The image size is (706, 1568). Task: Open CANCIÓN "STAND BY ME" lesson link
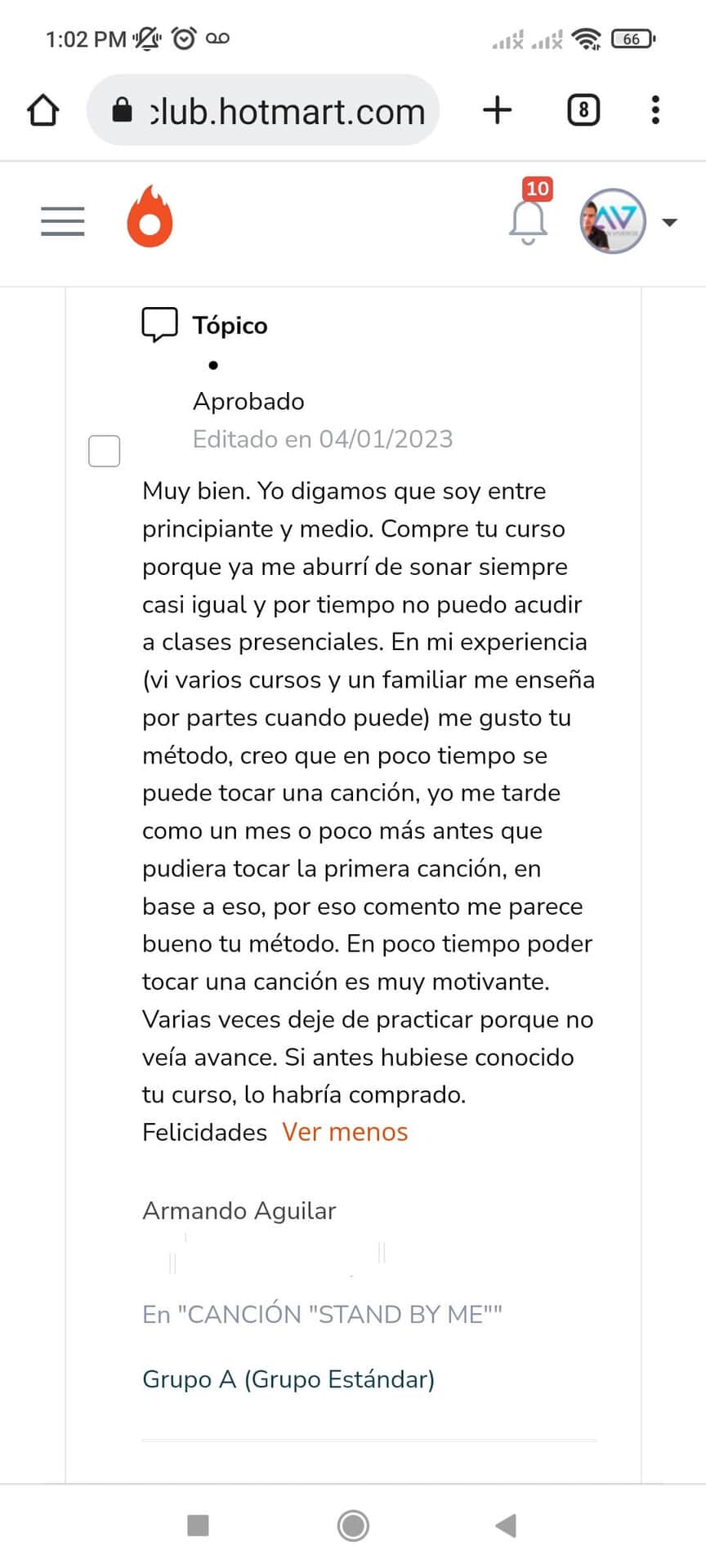(x=322, y=1314)
